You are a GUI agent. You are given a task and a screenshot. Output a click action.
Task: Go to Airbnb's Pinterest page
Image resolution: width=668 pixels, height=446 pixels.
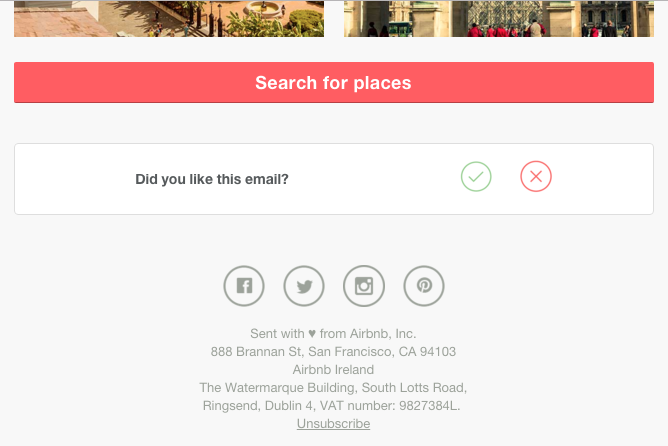tap(424, 286)
